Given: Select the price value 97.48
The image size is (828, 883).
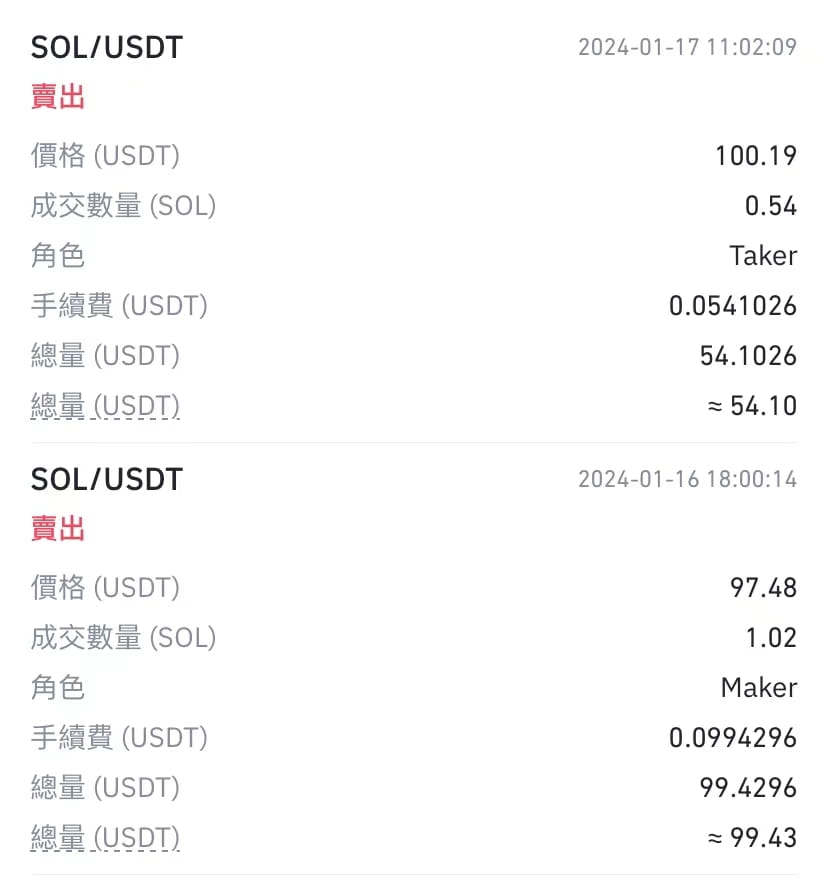Looking at the screenshot, I should click(766, 588).
